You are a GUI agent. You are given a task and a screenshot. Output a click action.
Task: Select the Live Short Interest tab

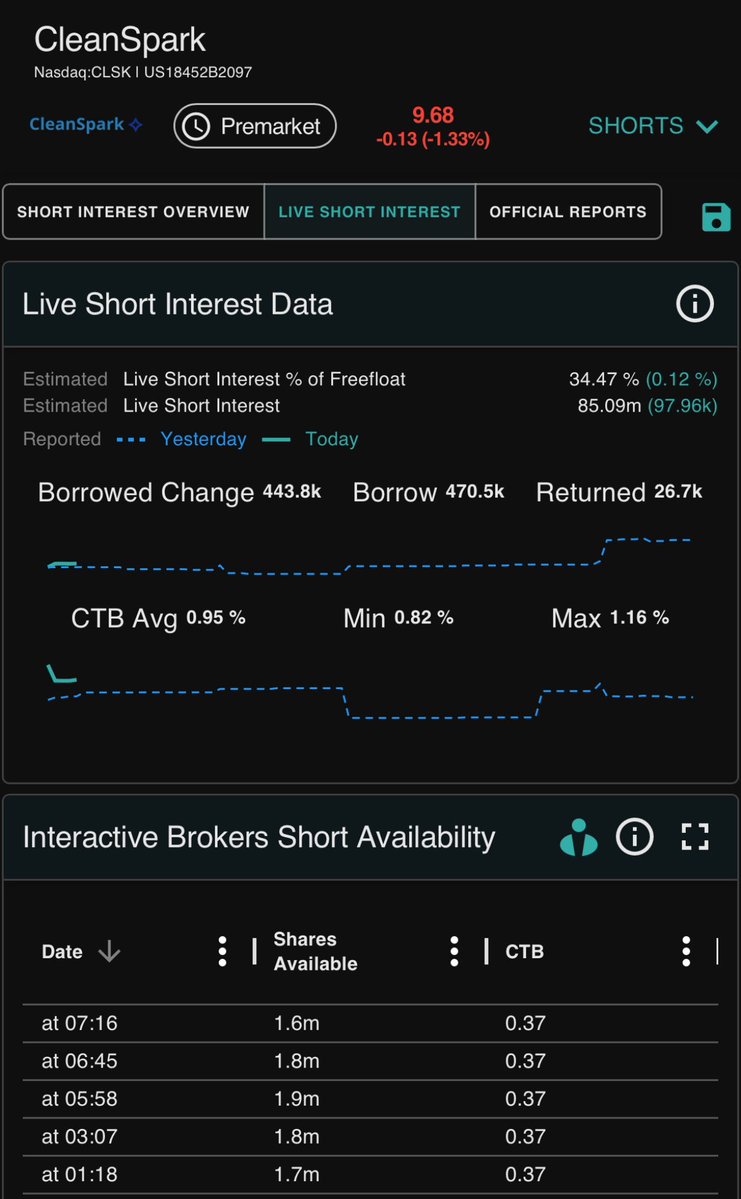[369, 212]
